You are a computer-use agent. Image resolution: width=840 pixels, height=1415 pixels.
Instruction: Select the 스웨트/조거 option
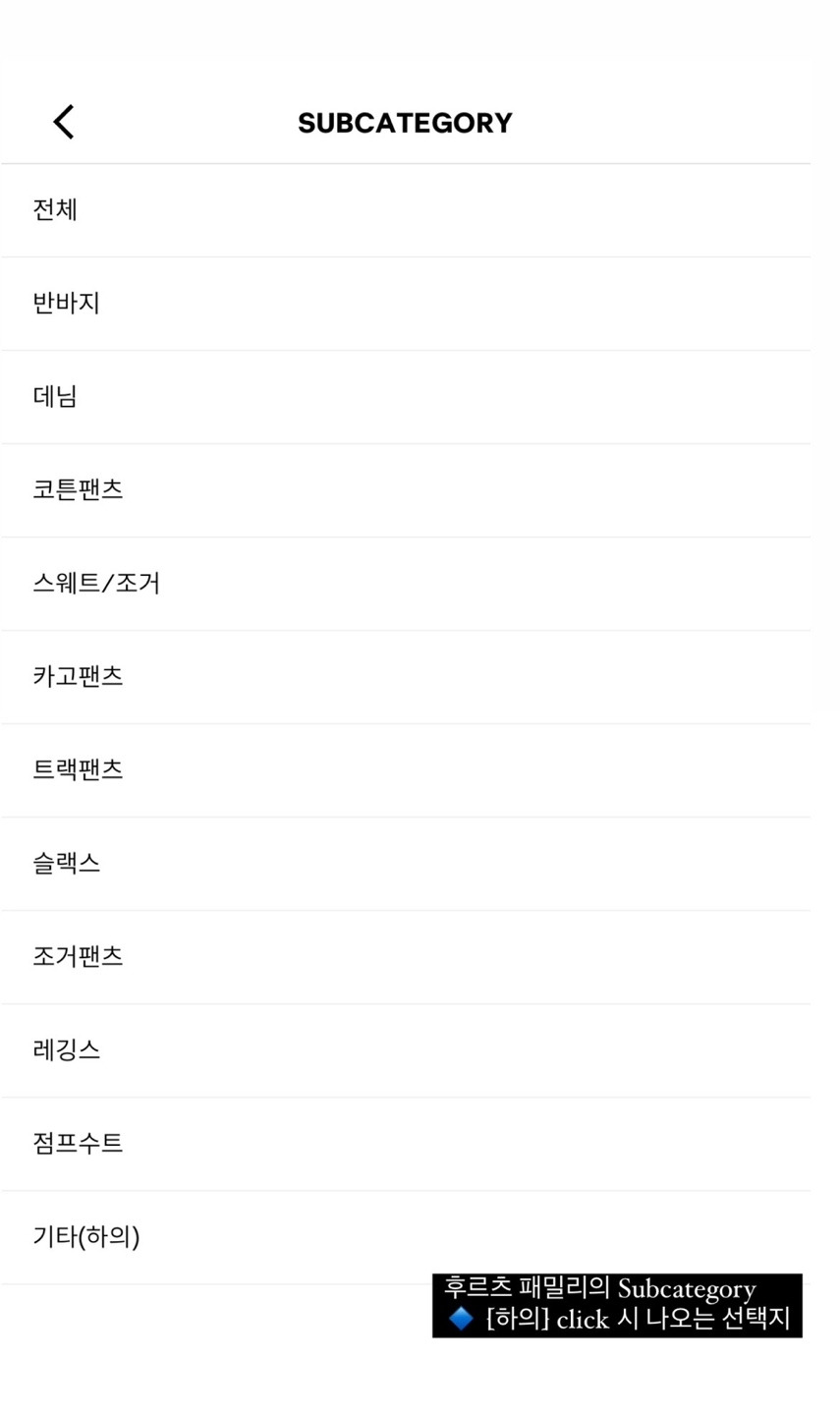point(96,583)
